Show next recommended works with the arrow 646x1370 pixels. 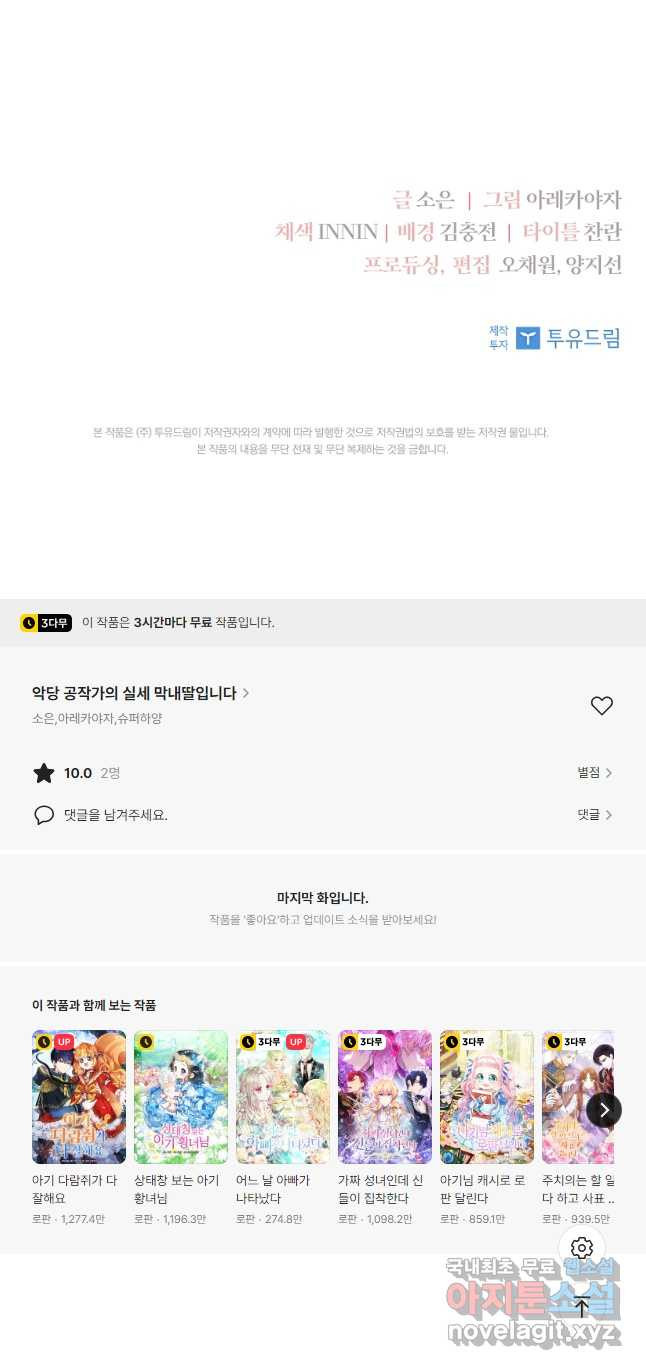pos(604,1109)
